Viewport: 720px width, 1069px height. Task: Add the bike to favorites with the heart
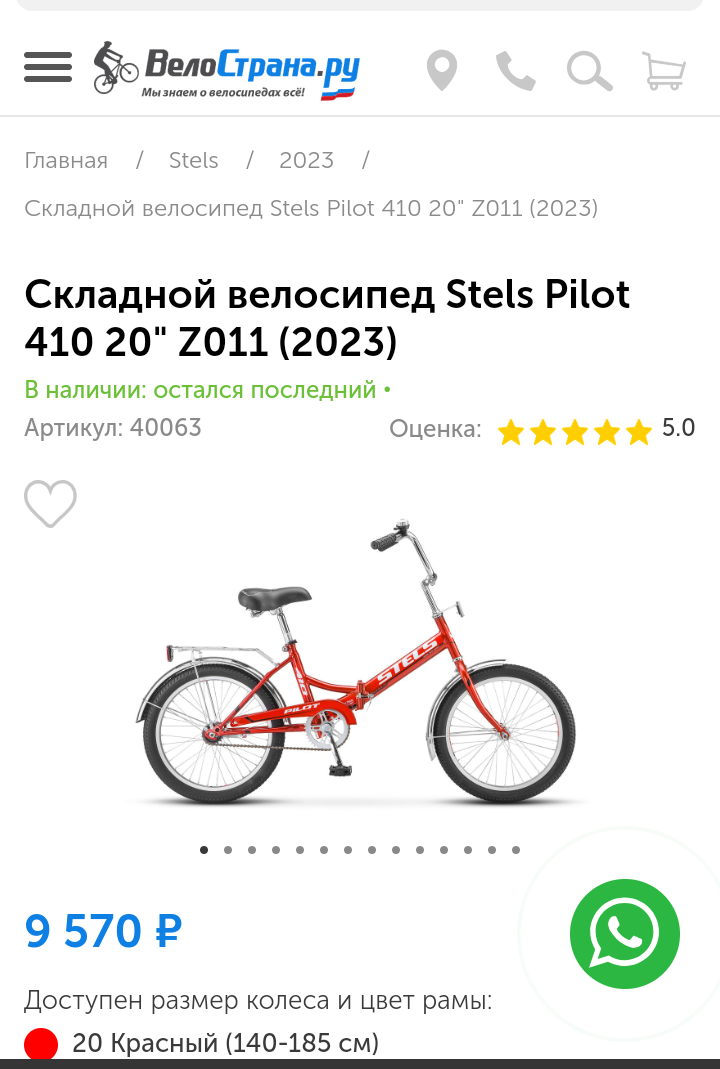coord(50,504)
